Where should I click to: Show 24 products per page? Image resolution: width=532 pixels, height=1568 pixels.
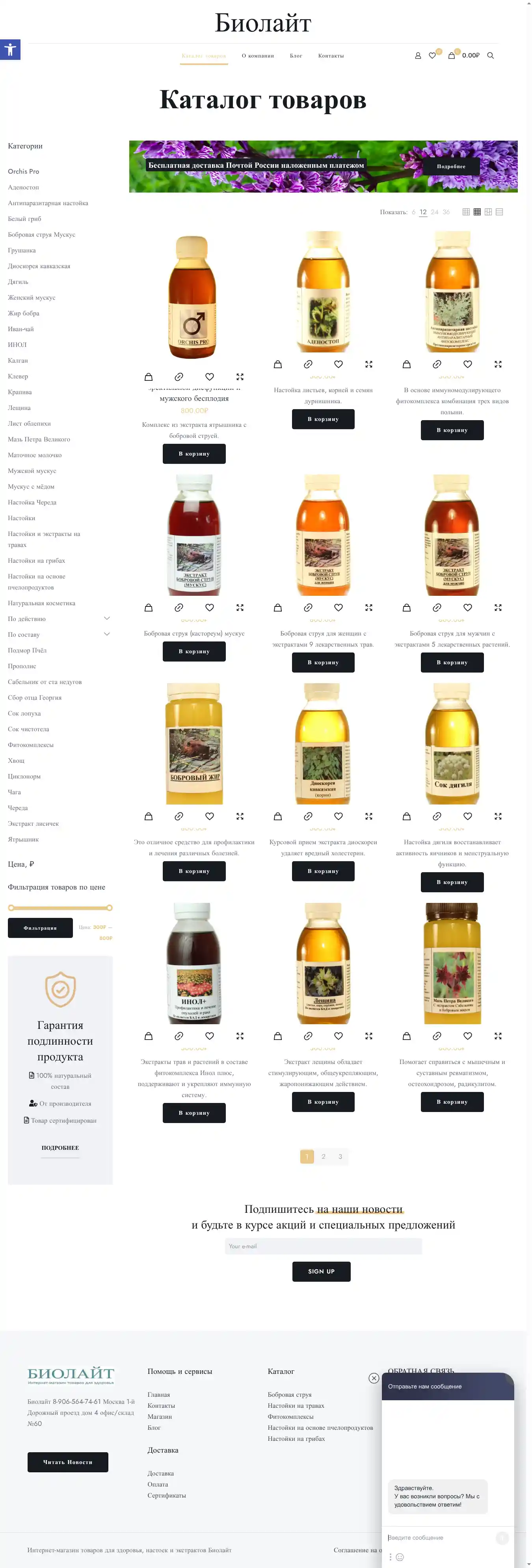click(434, 212)
